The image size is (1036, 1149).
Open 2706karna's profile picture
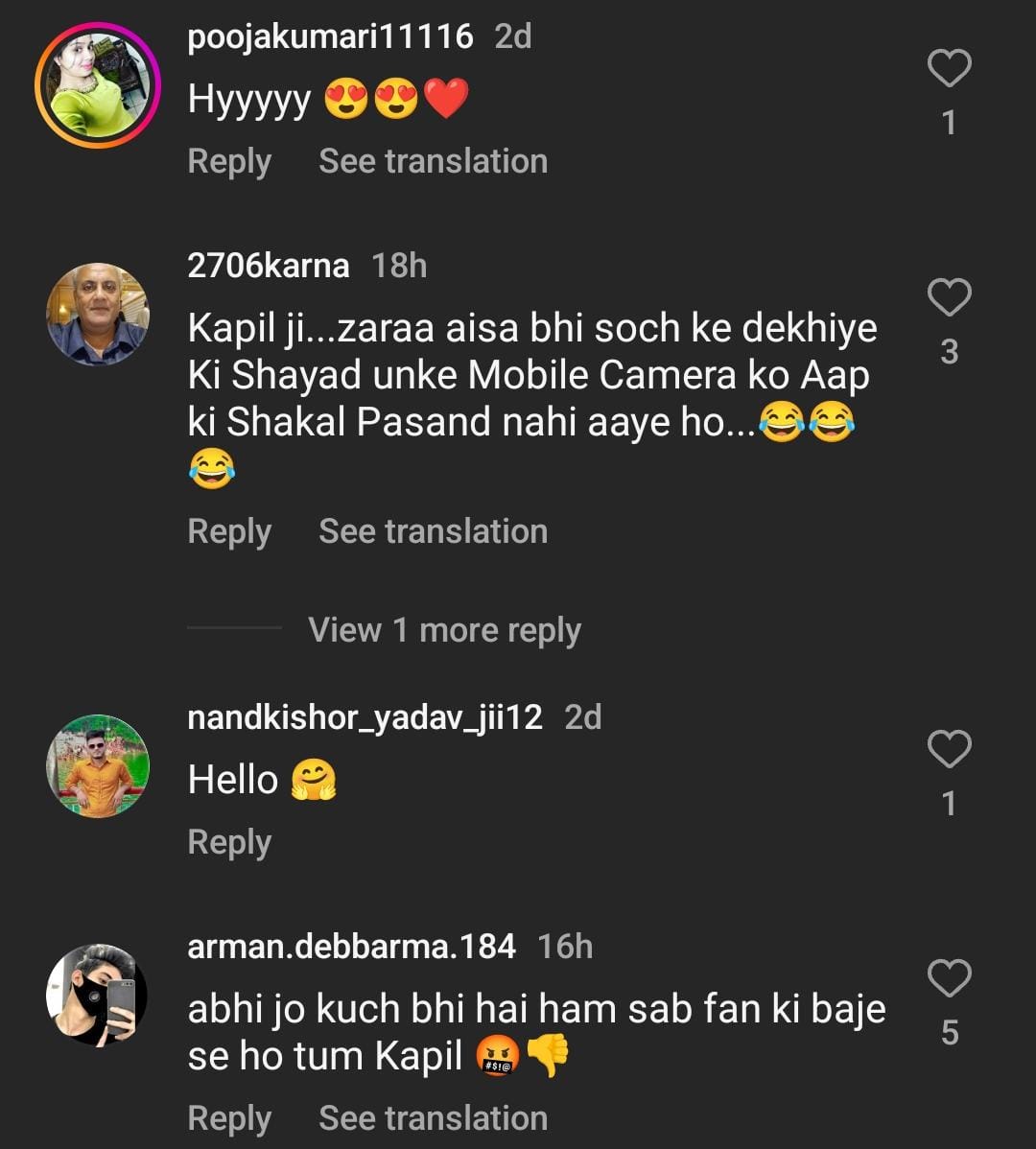[x=97, y=314]
